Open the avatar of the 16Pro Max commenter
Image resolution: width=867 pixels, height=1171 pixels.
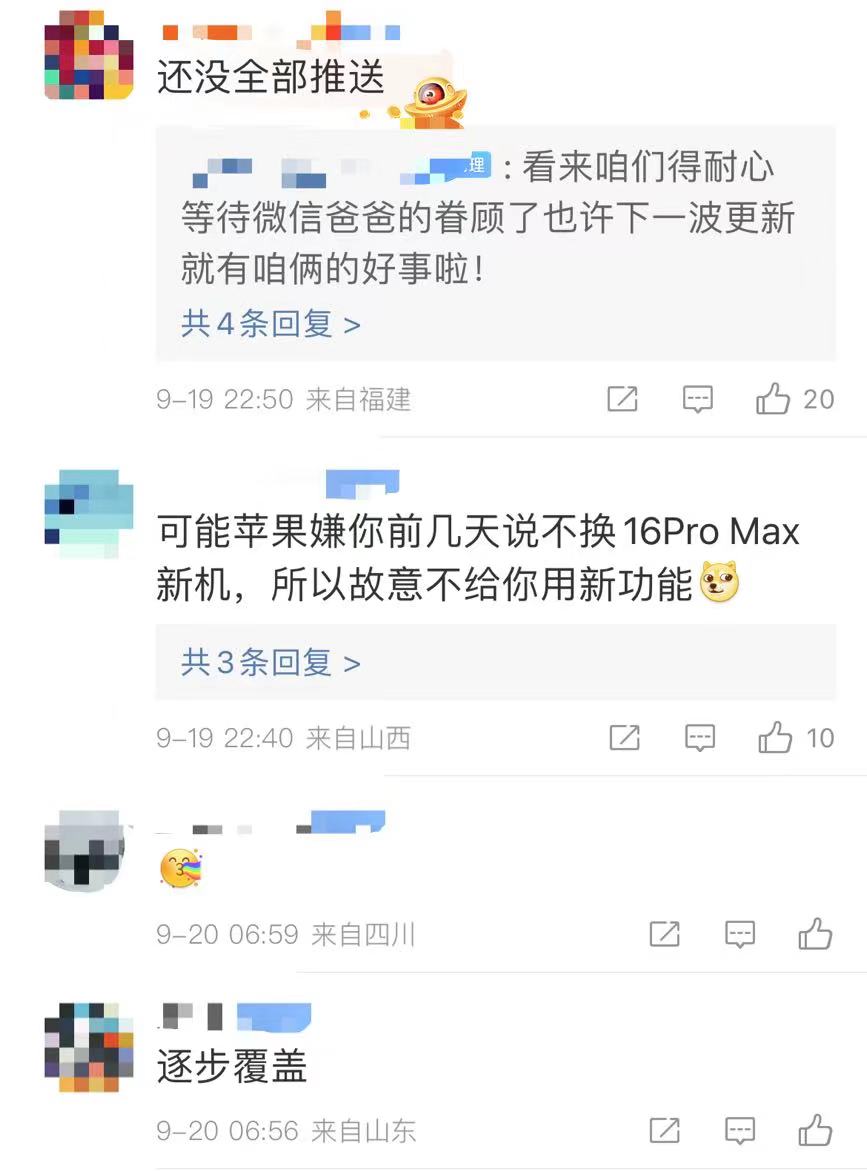point(89,510)
